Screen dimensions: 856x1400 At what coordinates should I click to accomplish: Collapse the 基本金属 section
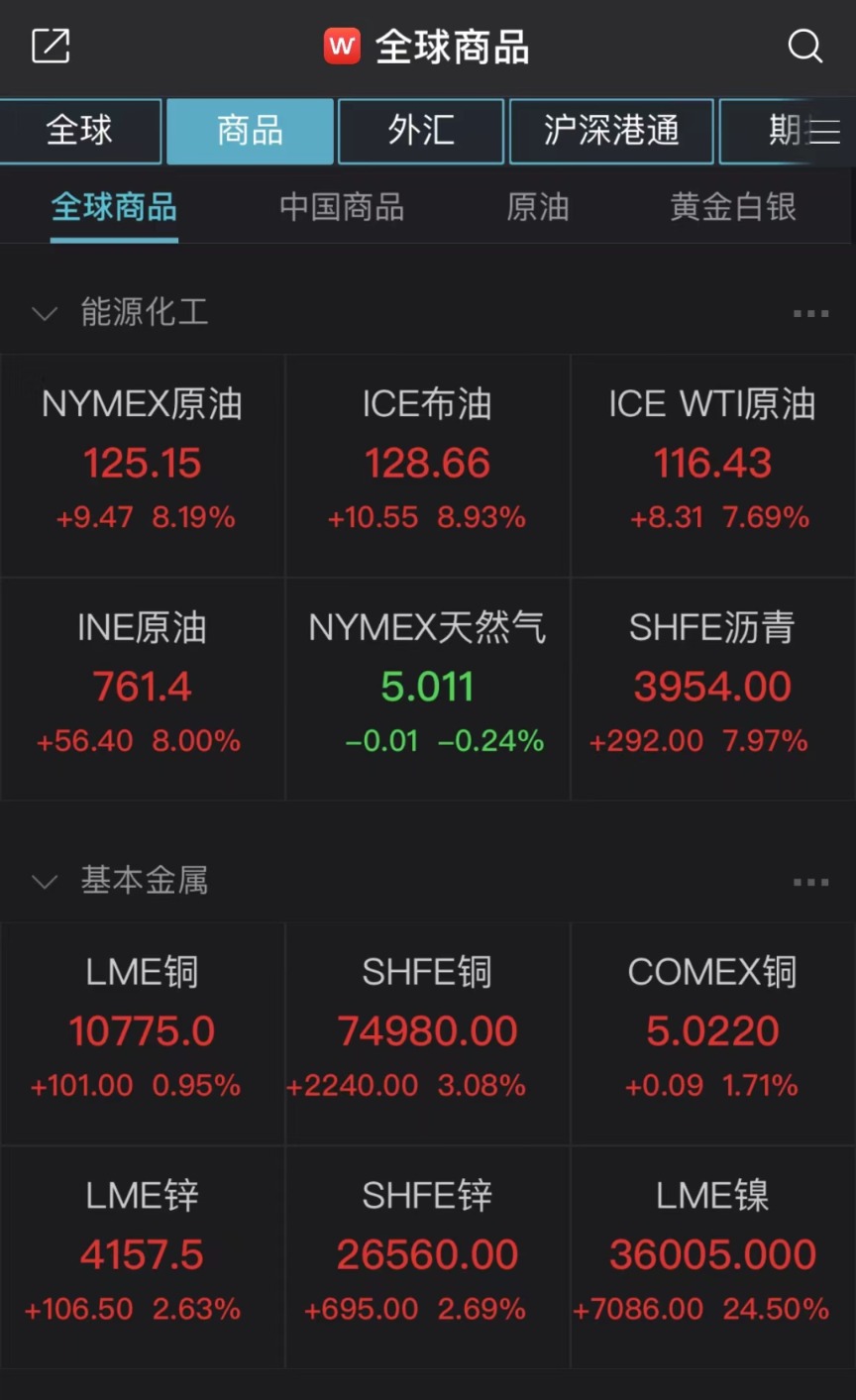tap(45, 882)
